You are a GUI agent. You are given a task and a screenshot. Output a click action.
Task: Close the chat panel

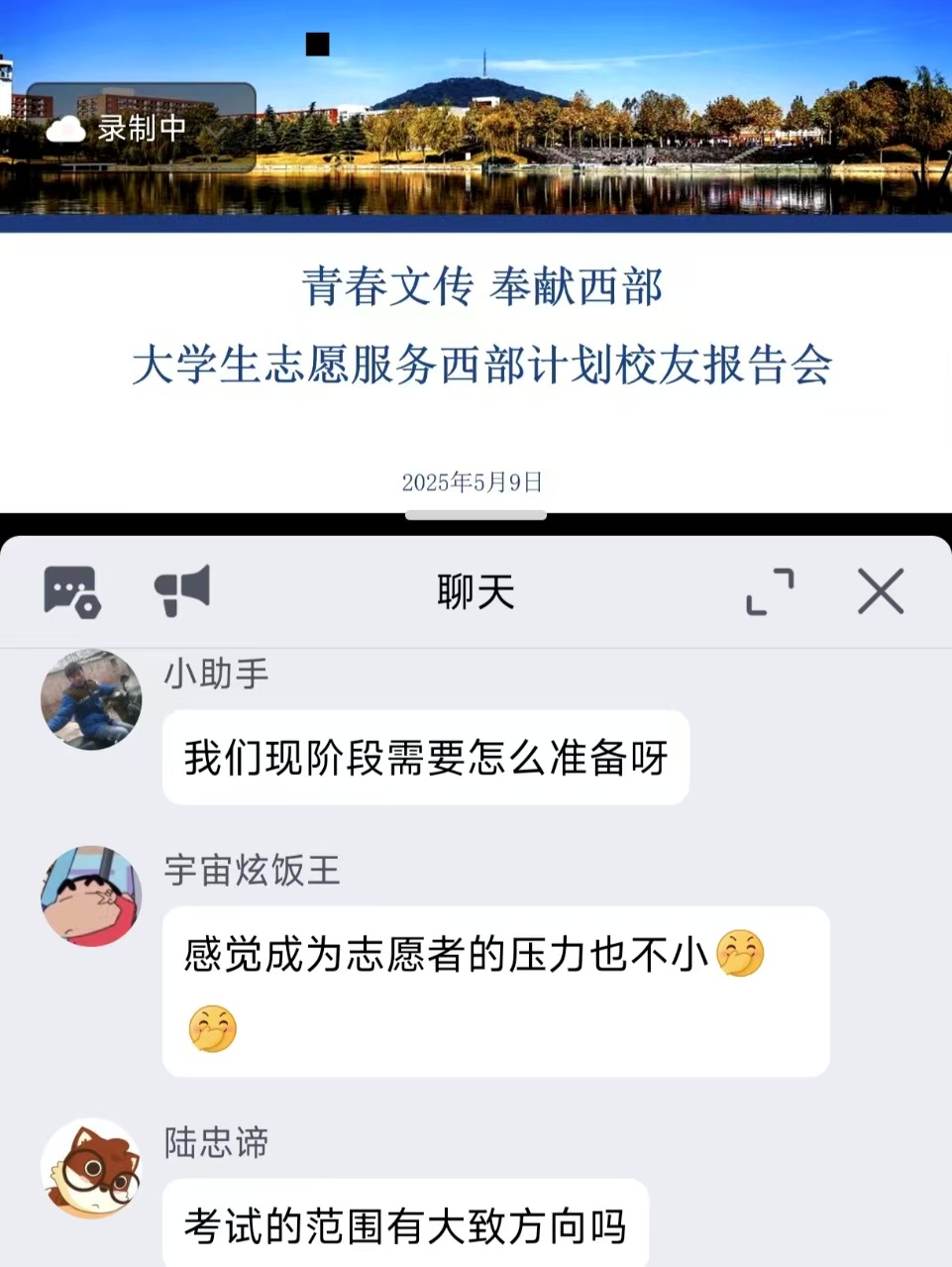[x=880, y=591]
